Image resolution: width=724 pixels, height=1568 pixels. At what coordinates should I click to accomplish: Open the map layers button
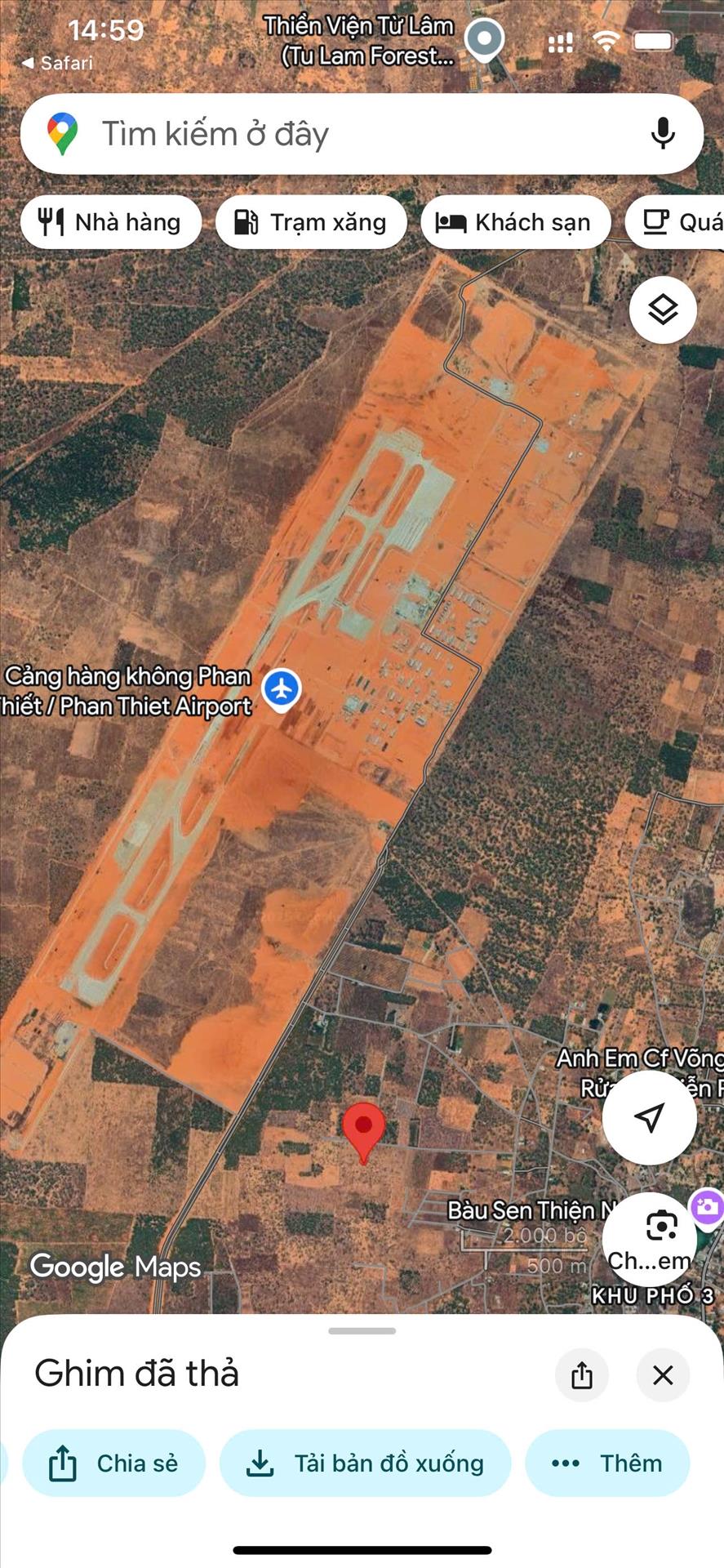point(663,310)
